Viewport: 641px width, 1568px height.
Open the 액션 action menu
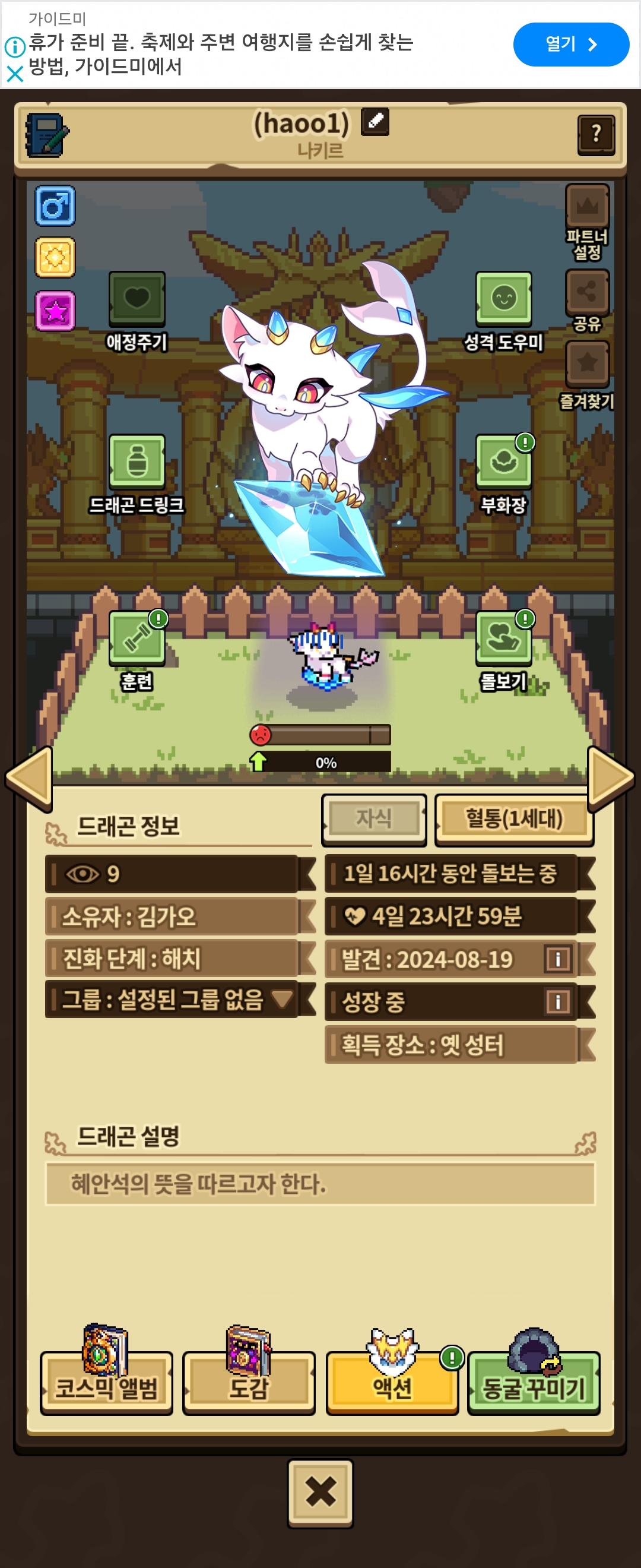pyautogui.click(x=392, y=1387)
